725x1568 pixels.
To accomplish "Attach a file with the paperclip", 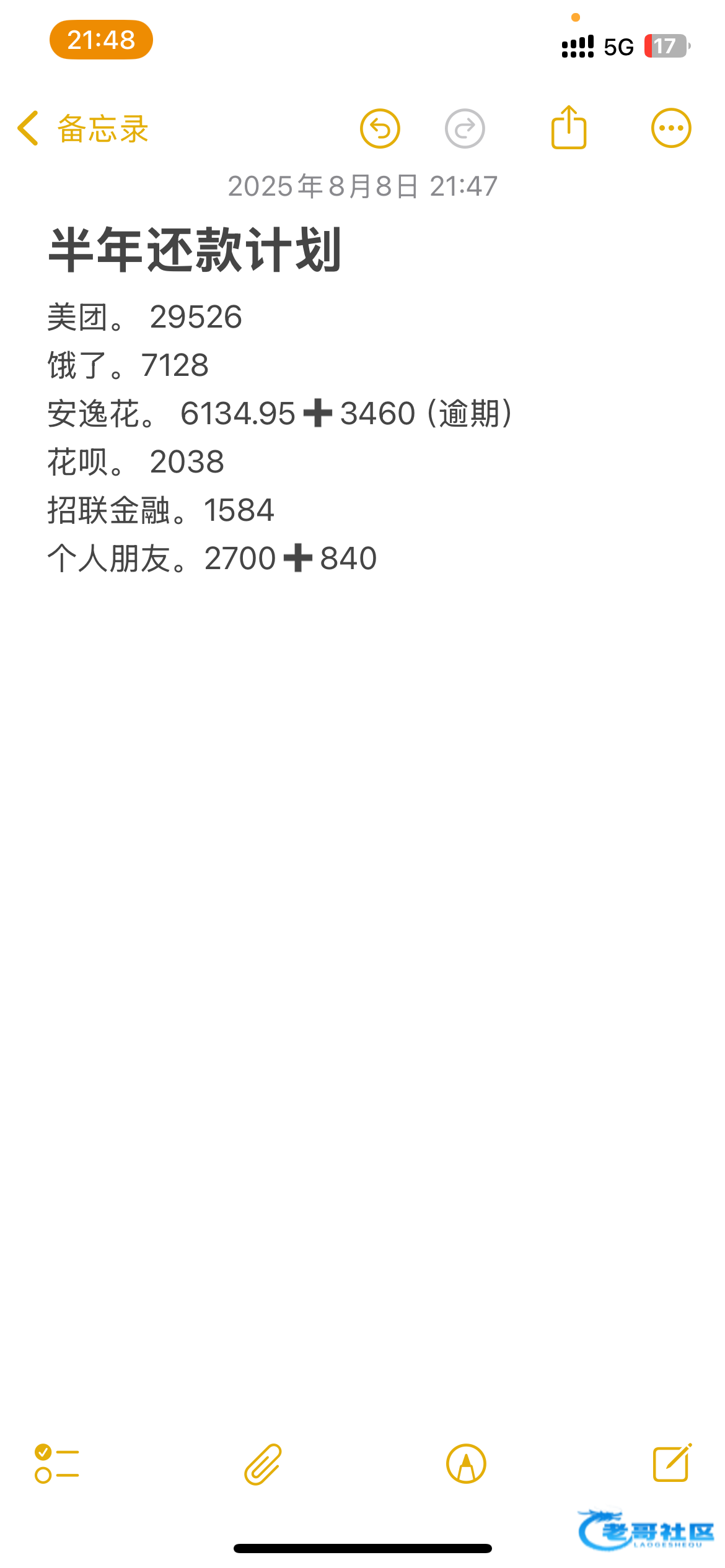I will 263,1464.
